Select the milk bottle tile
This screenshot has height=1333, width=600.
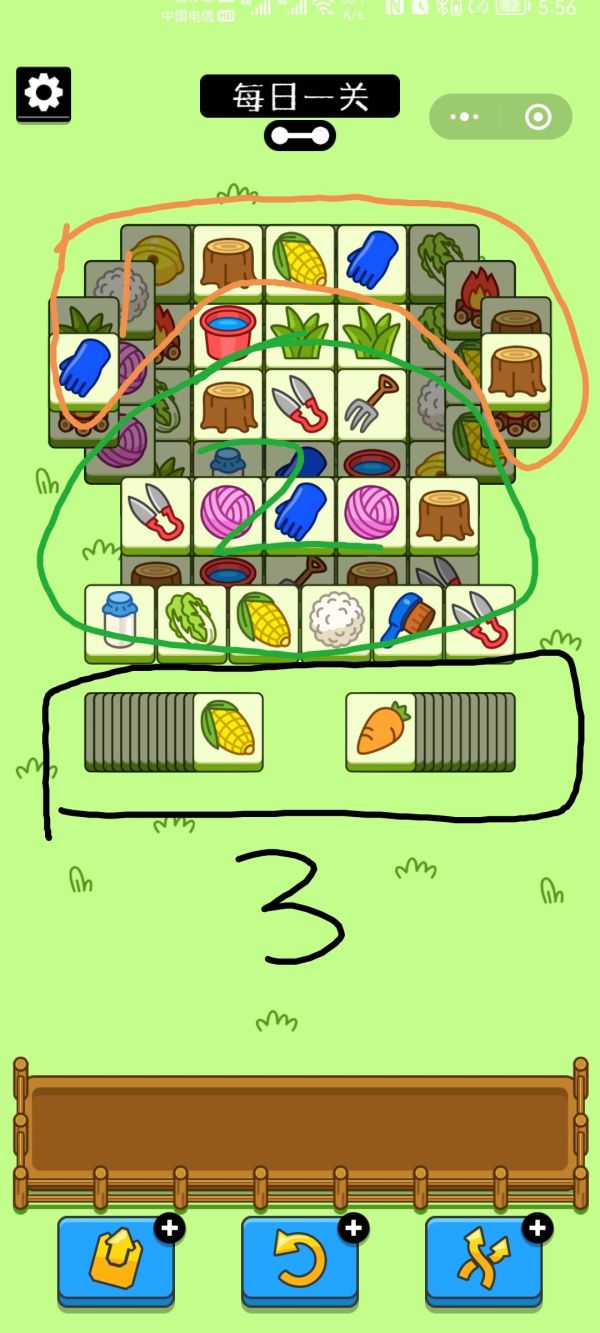point(120,620)
